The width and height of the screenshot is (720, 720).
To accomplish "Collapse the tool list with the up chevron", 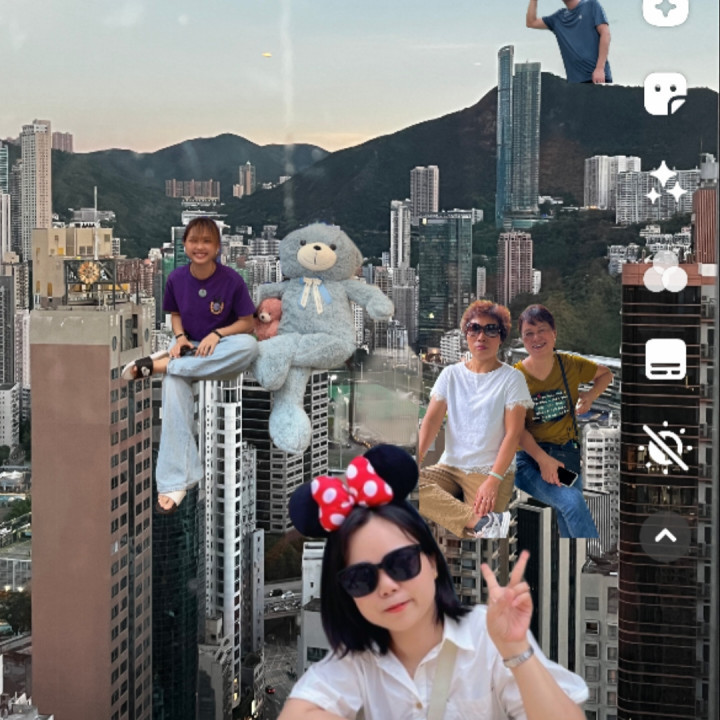I will tap(665, 536).
